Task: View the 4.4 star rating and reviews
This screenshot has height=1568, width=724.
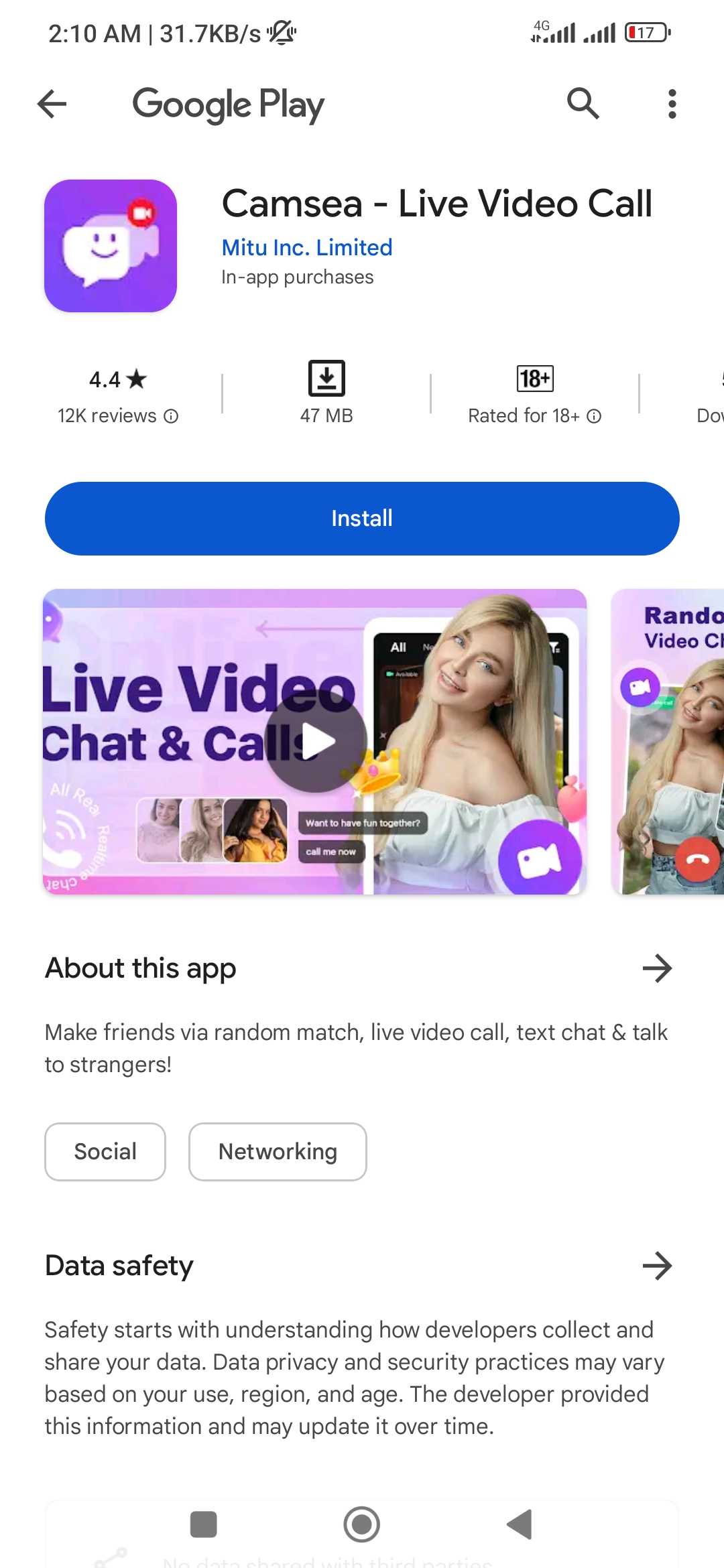Action: (118, 395)
